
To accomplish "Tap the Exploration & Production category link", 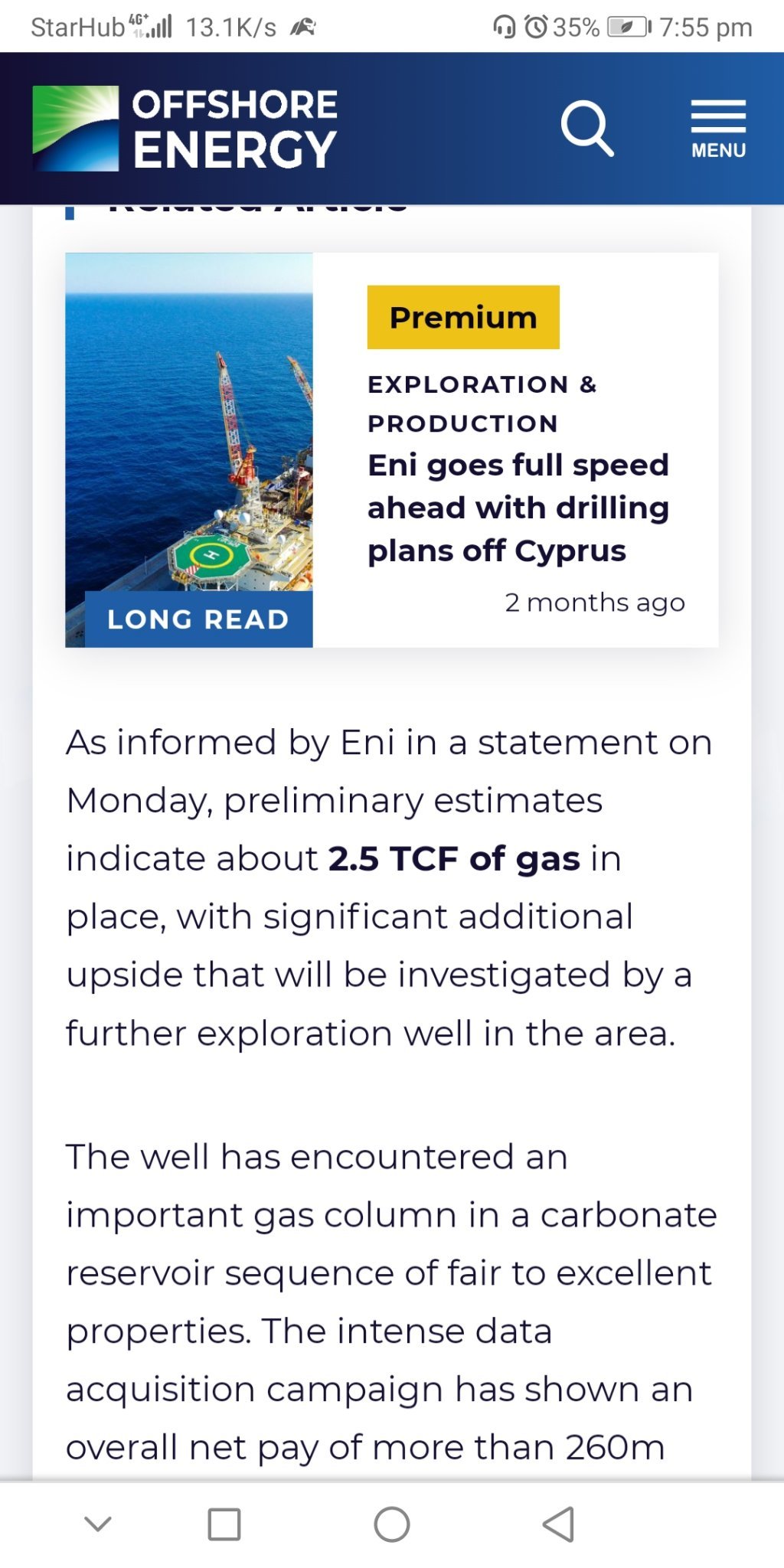I will pos(482,403).
